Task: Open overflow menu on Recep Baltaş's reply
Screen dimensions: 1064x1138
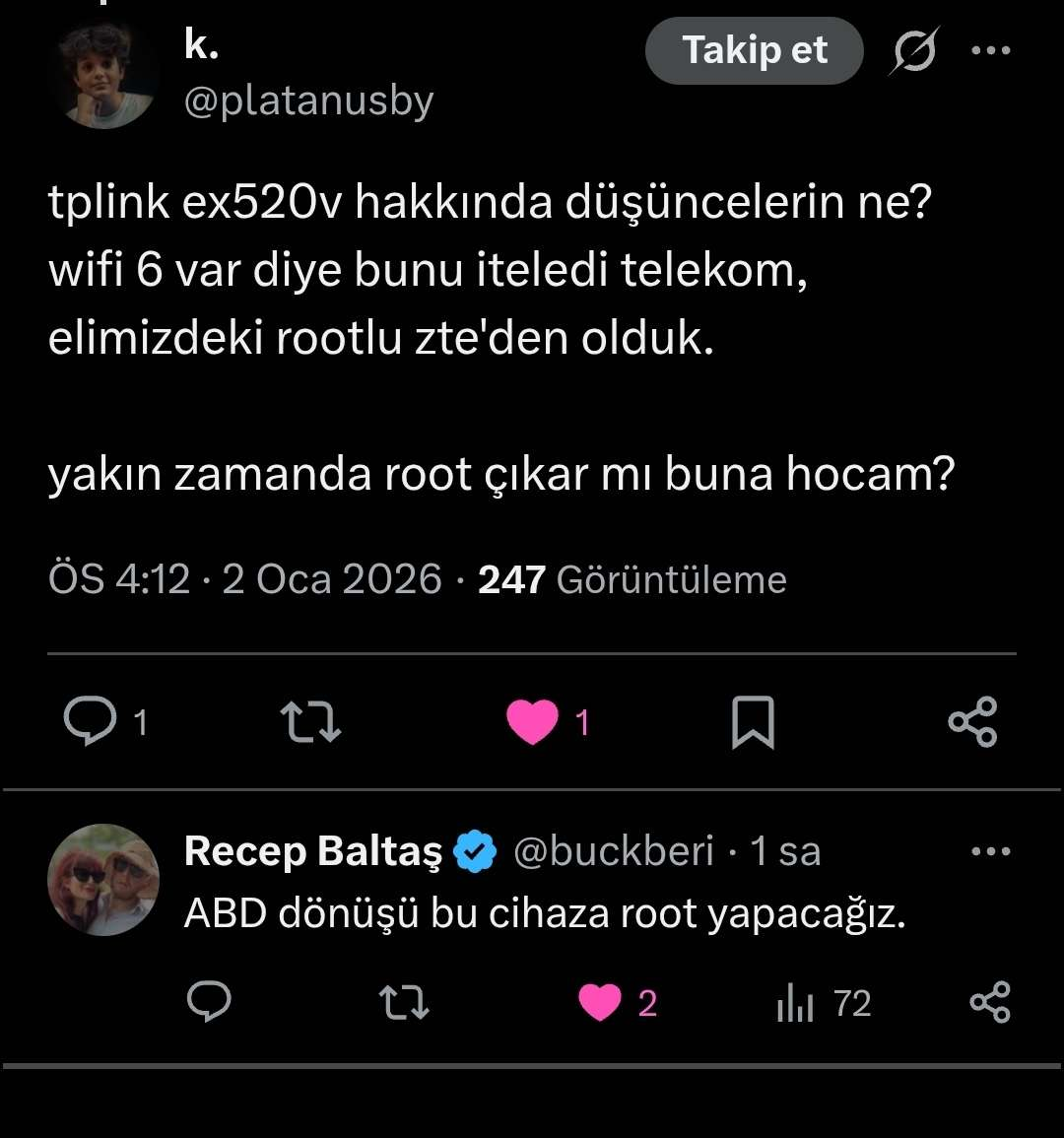Action: (x=991, y=850)
